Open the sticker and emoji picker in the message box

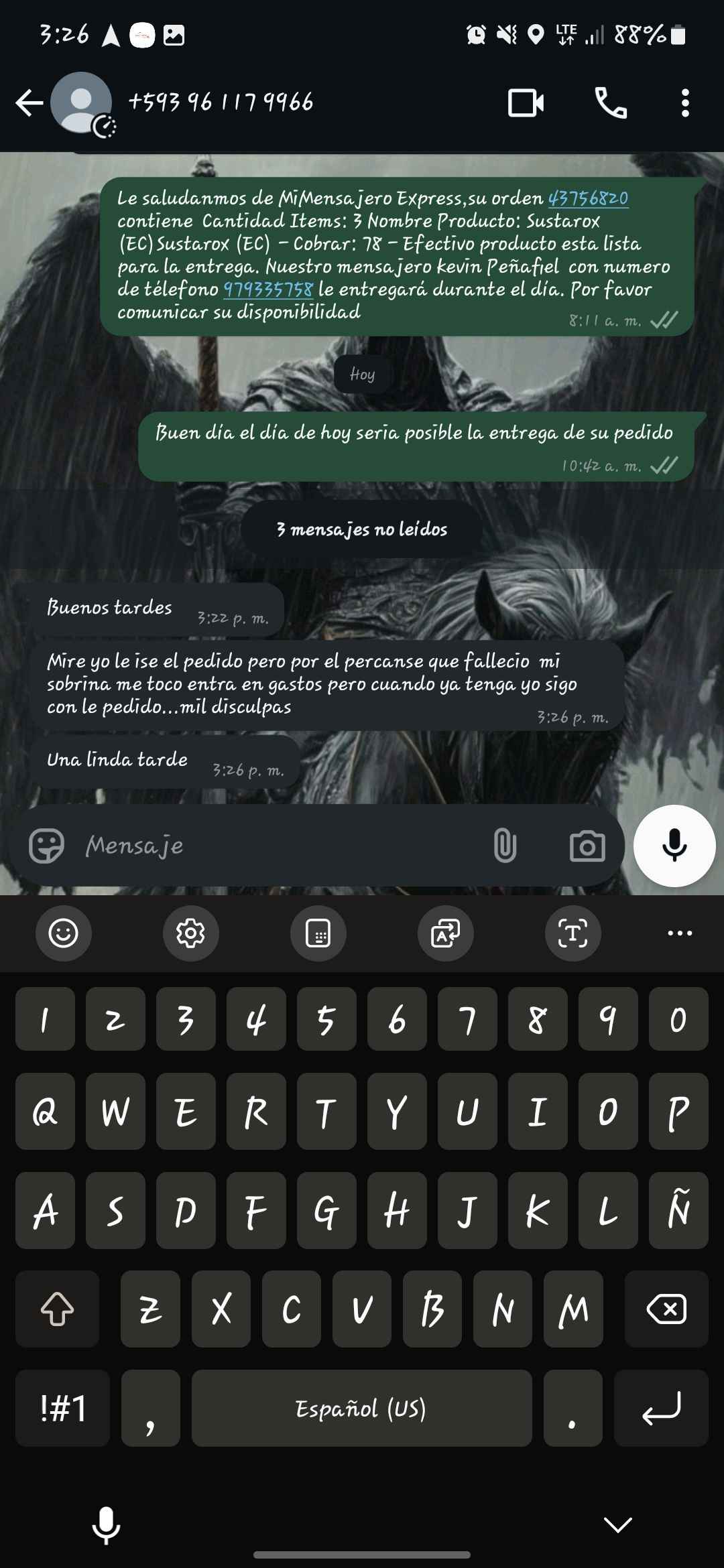click(46, 845)
